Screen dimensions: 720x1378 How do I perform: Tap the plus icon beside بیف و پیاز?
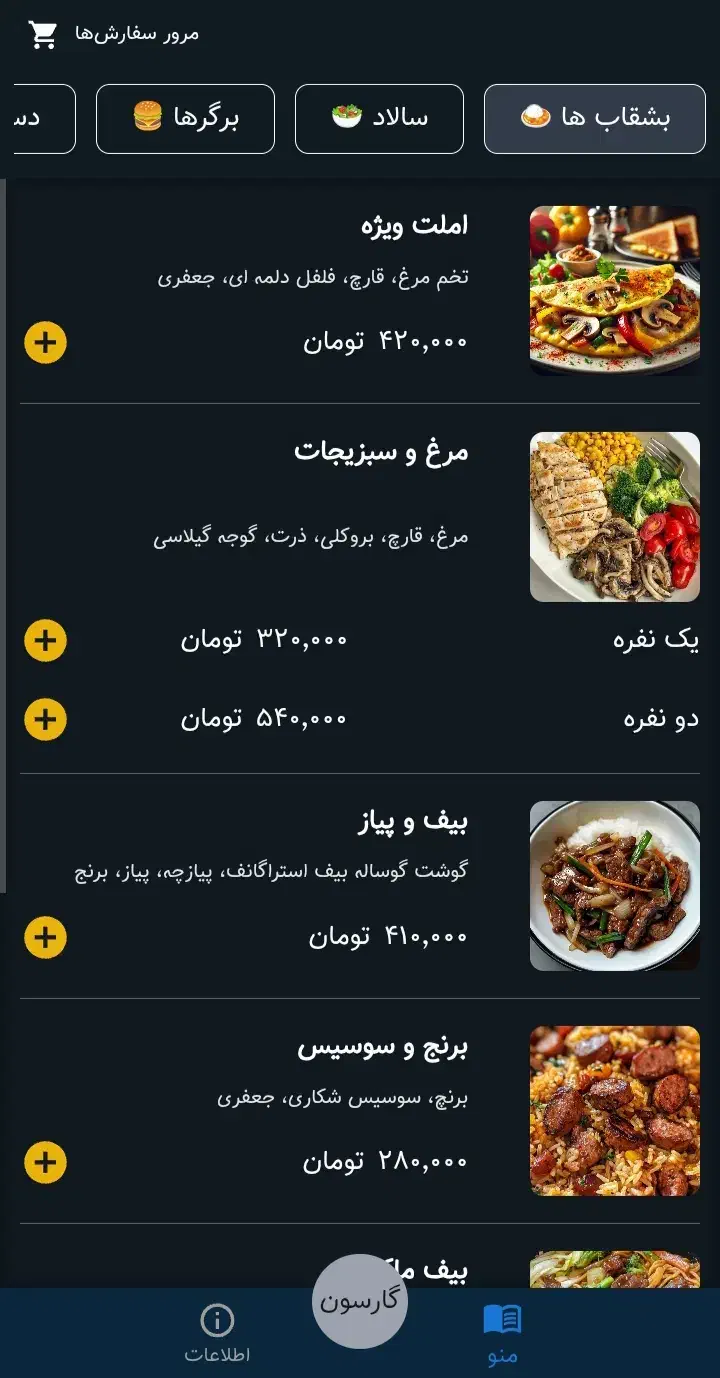[44, 938]
